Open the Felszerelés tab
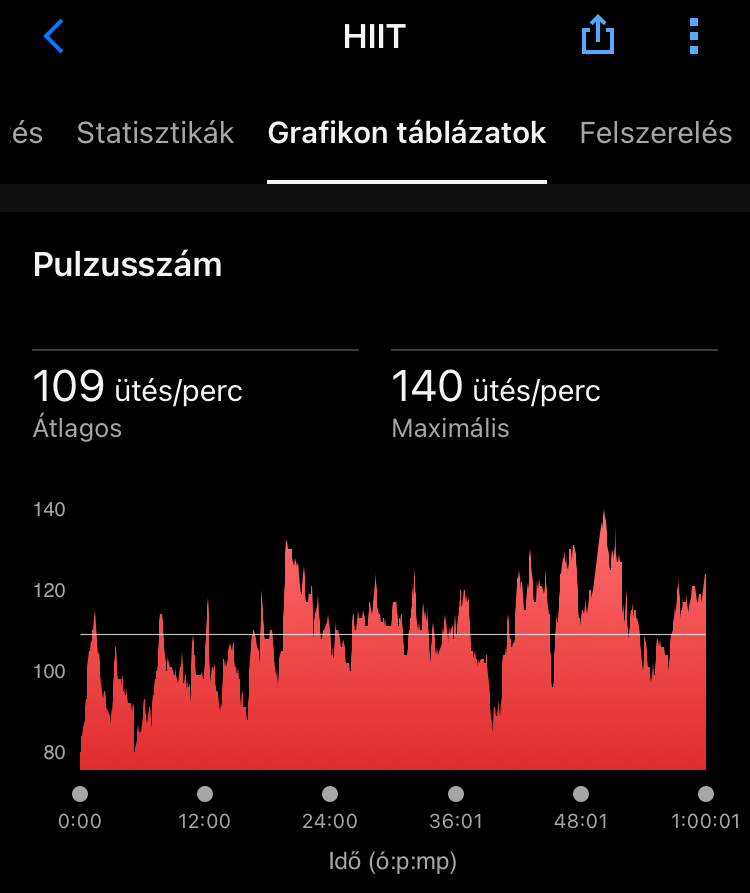 [x=656, y=133]
